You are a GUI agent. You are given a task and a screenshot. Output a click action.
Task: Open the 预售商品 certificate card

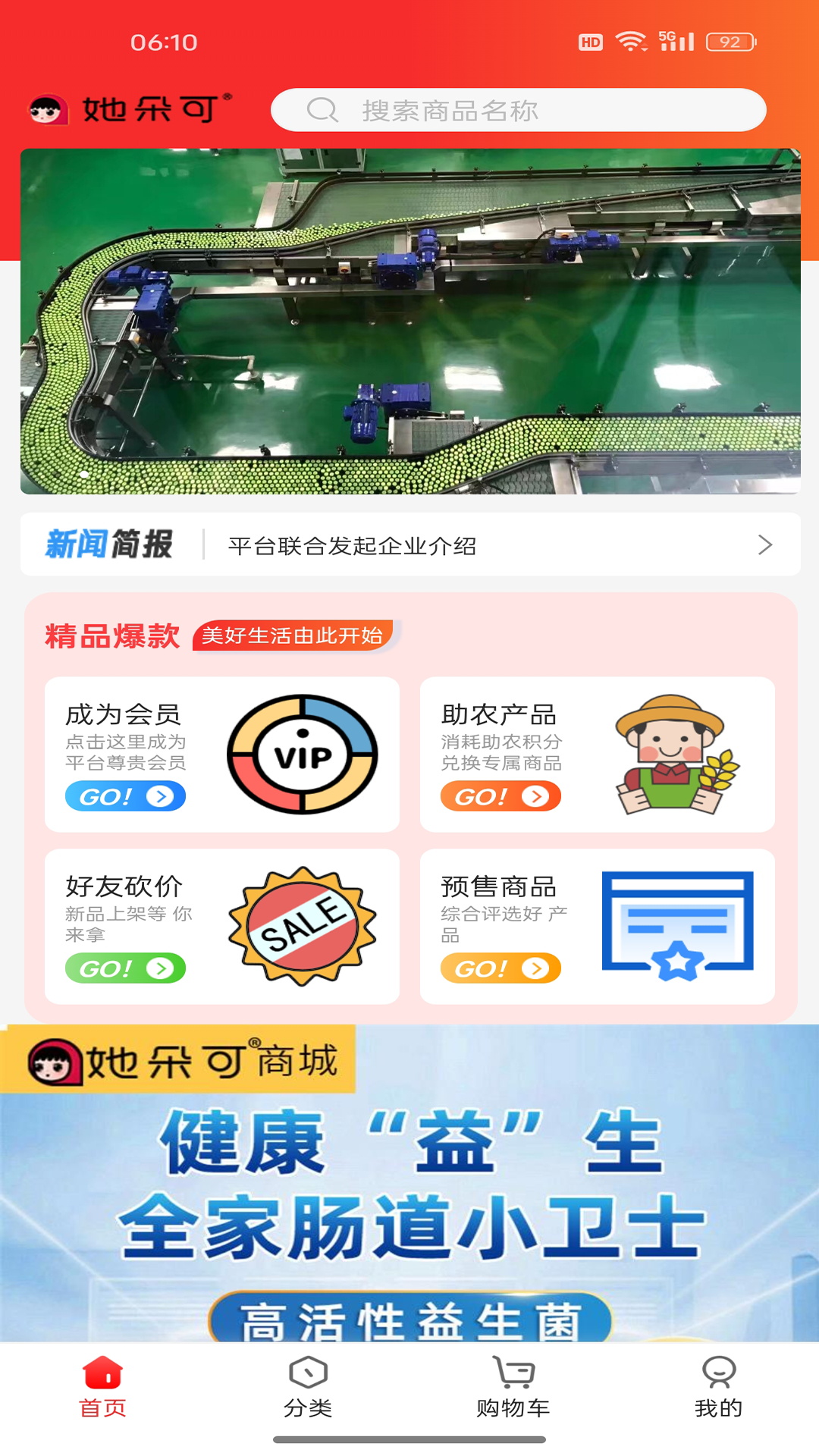pos(677,927)
